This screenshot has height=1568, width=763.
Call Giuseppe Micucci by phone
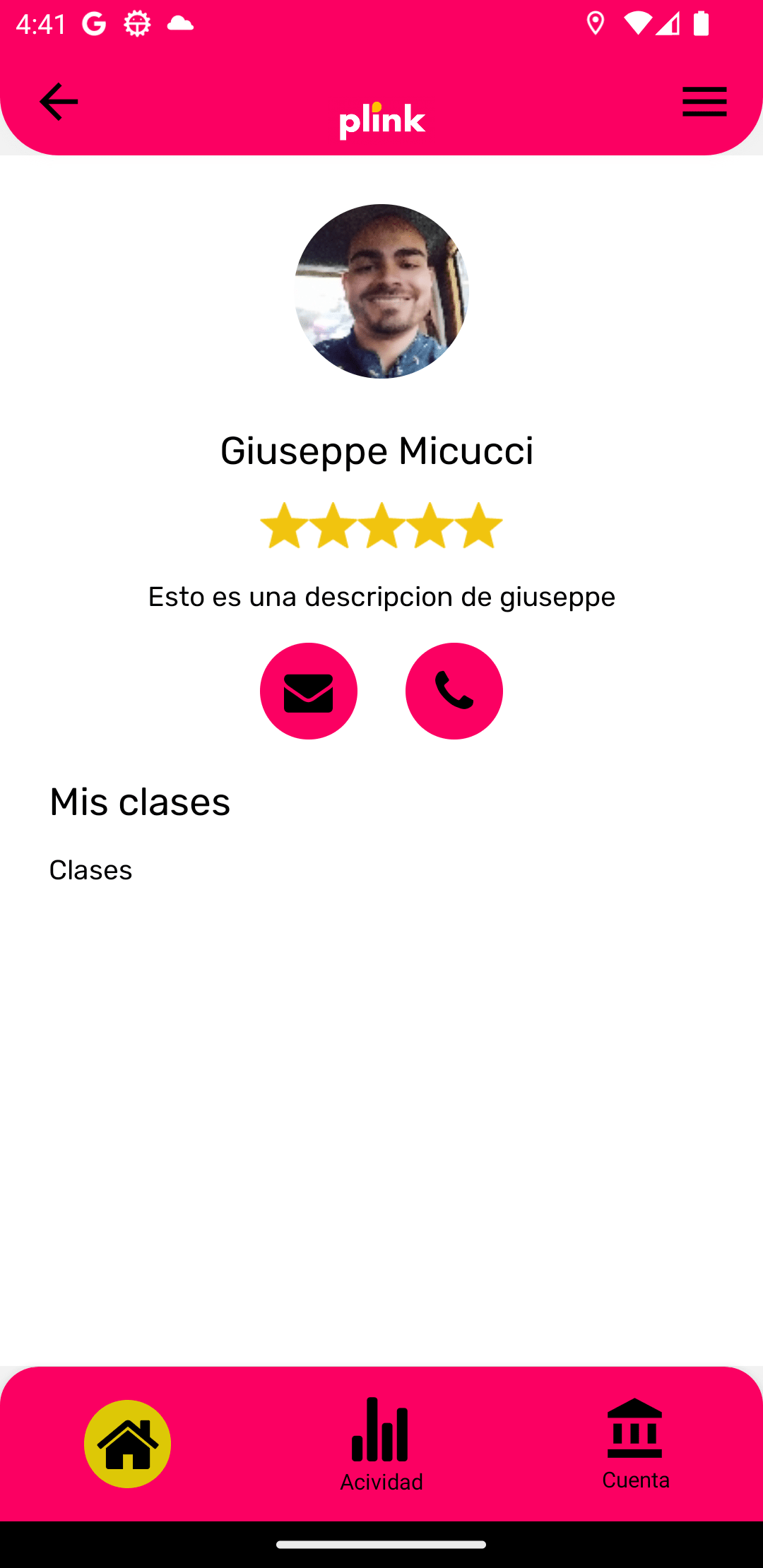(454, 691)
